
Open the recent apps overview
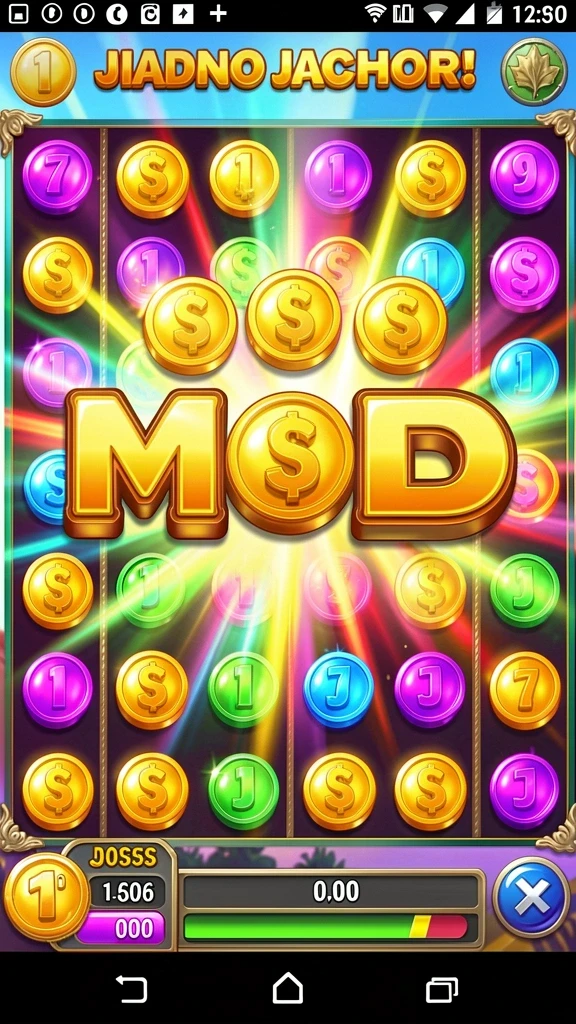click(442, 989)
